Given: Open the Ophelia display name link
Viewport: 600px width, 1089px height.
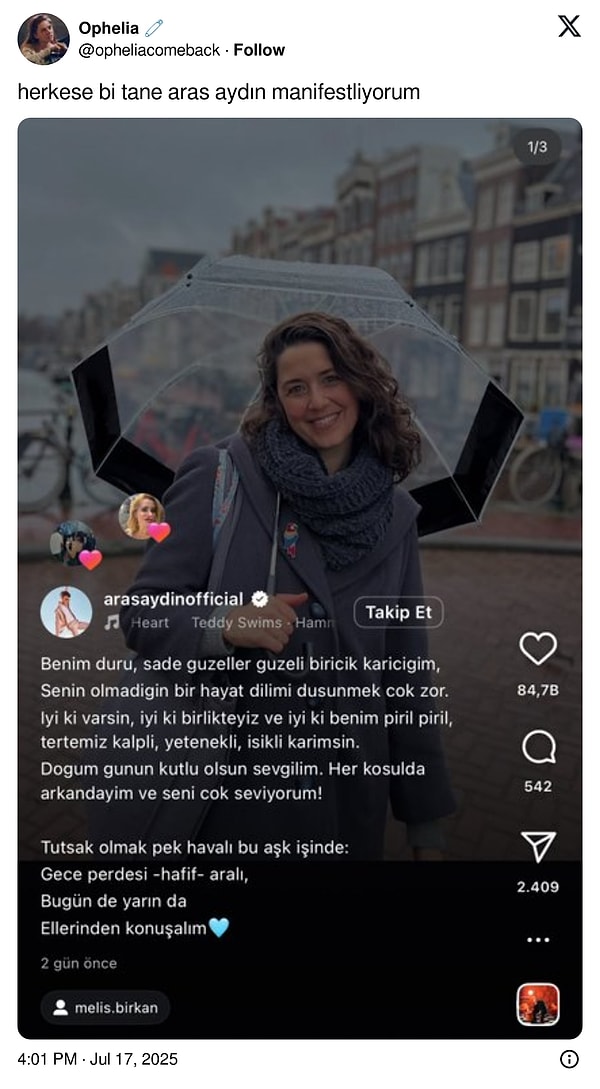Looking at the screenshot, I should pyautogui.click(x=109, y=28).
